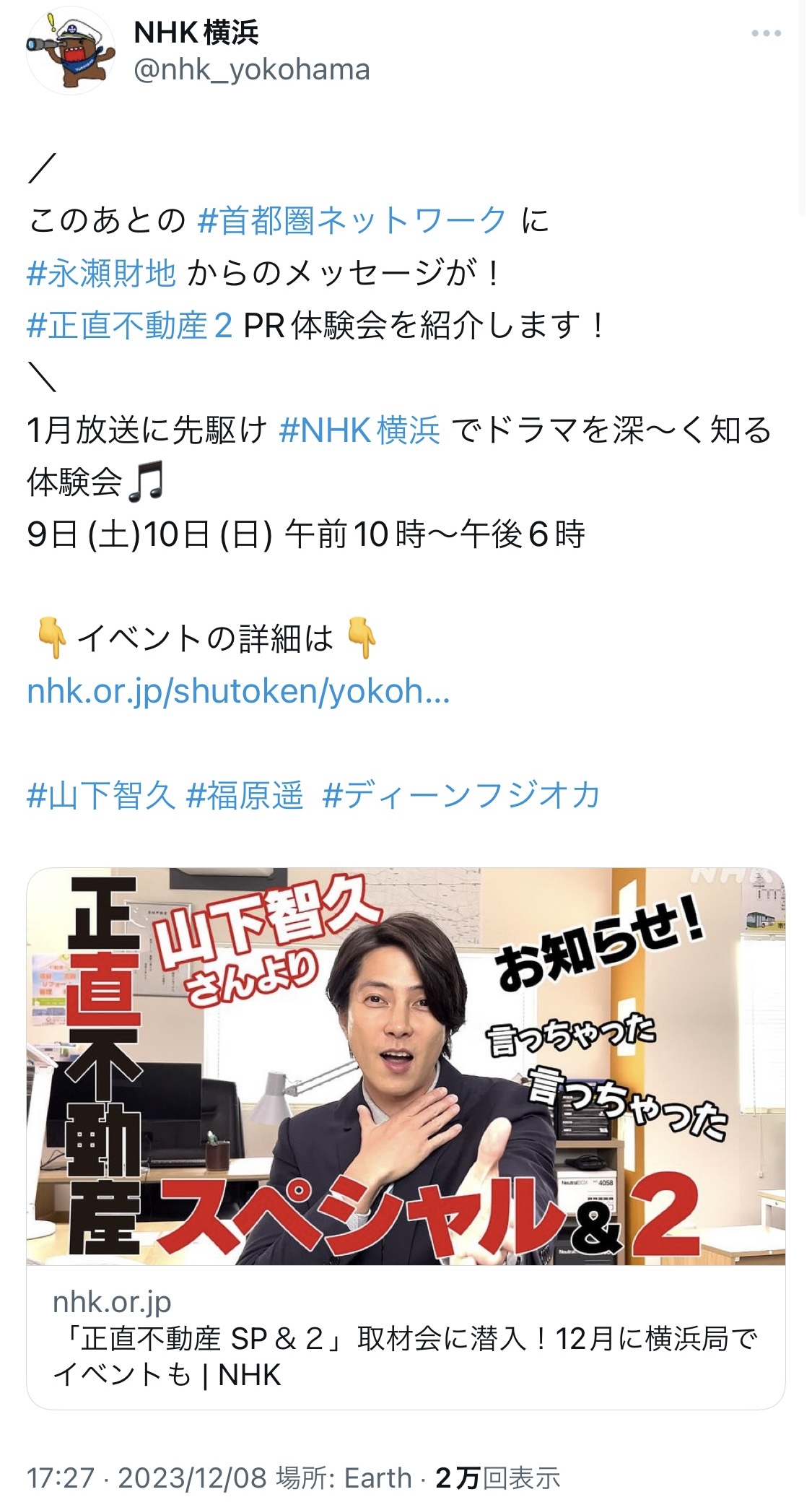Tap the #ディーンフジオカ hashtag
The height and width of the screenshot is (1510, 812).
coord(461,795)
